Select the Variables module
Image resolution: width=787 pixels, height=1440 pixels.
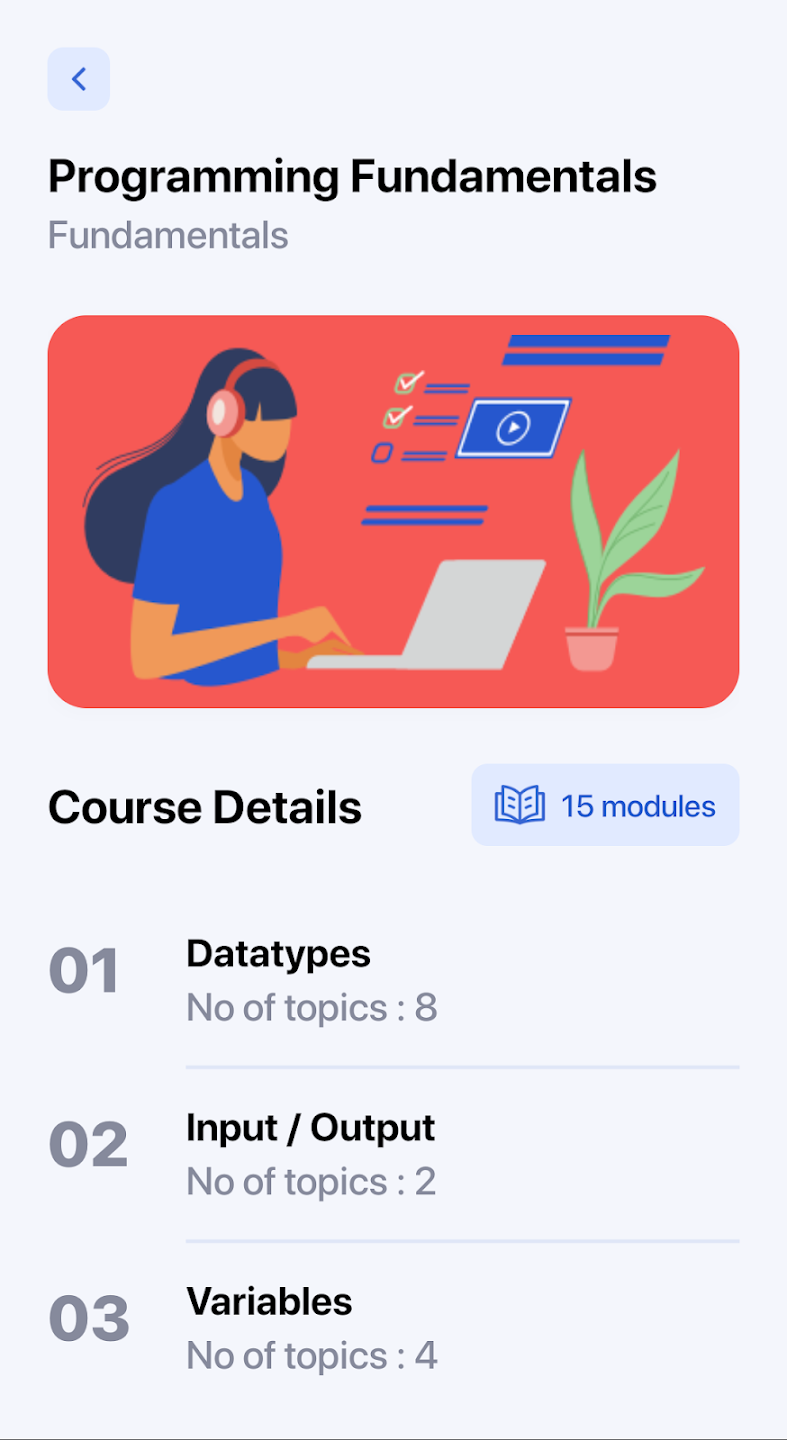pyautogui.click(x=393, y=1328)
